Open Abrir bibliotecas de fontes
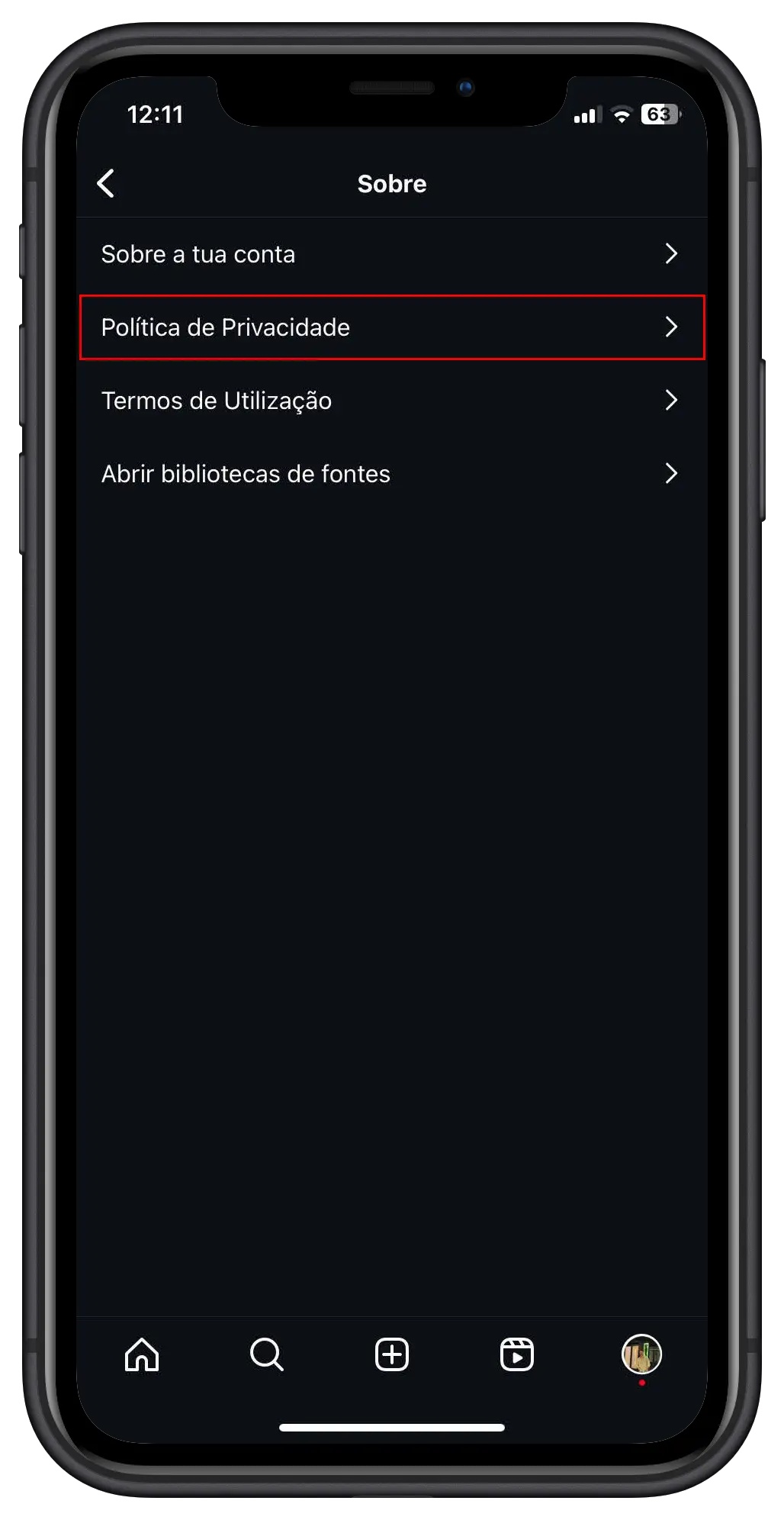Image resolution: width=784 pixels, height=1520 pixels. tap(391, 474)
